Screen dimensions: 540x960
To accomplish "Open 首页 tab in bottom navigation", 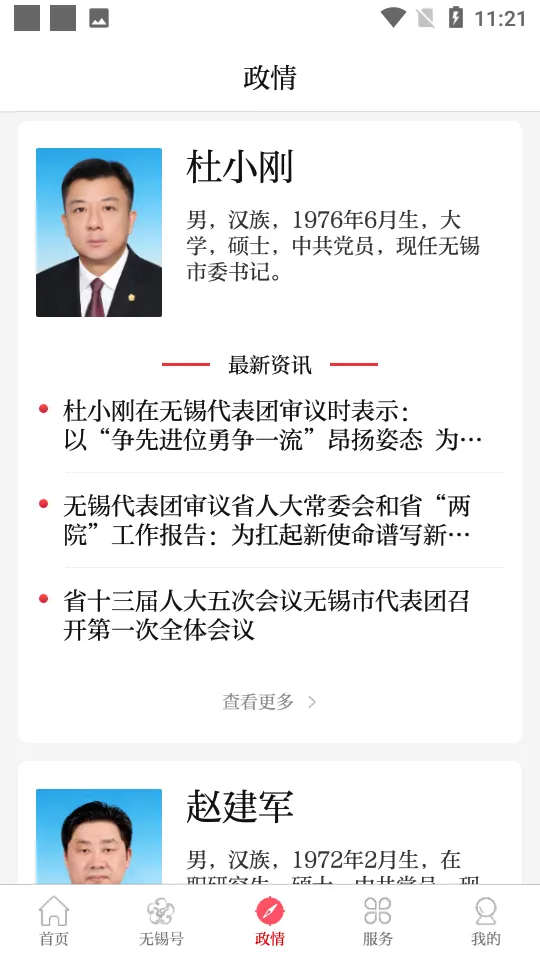I will 54,921.
